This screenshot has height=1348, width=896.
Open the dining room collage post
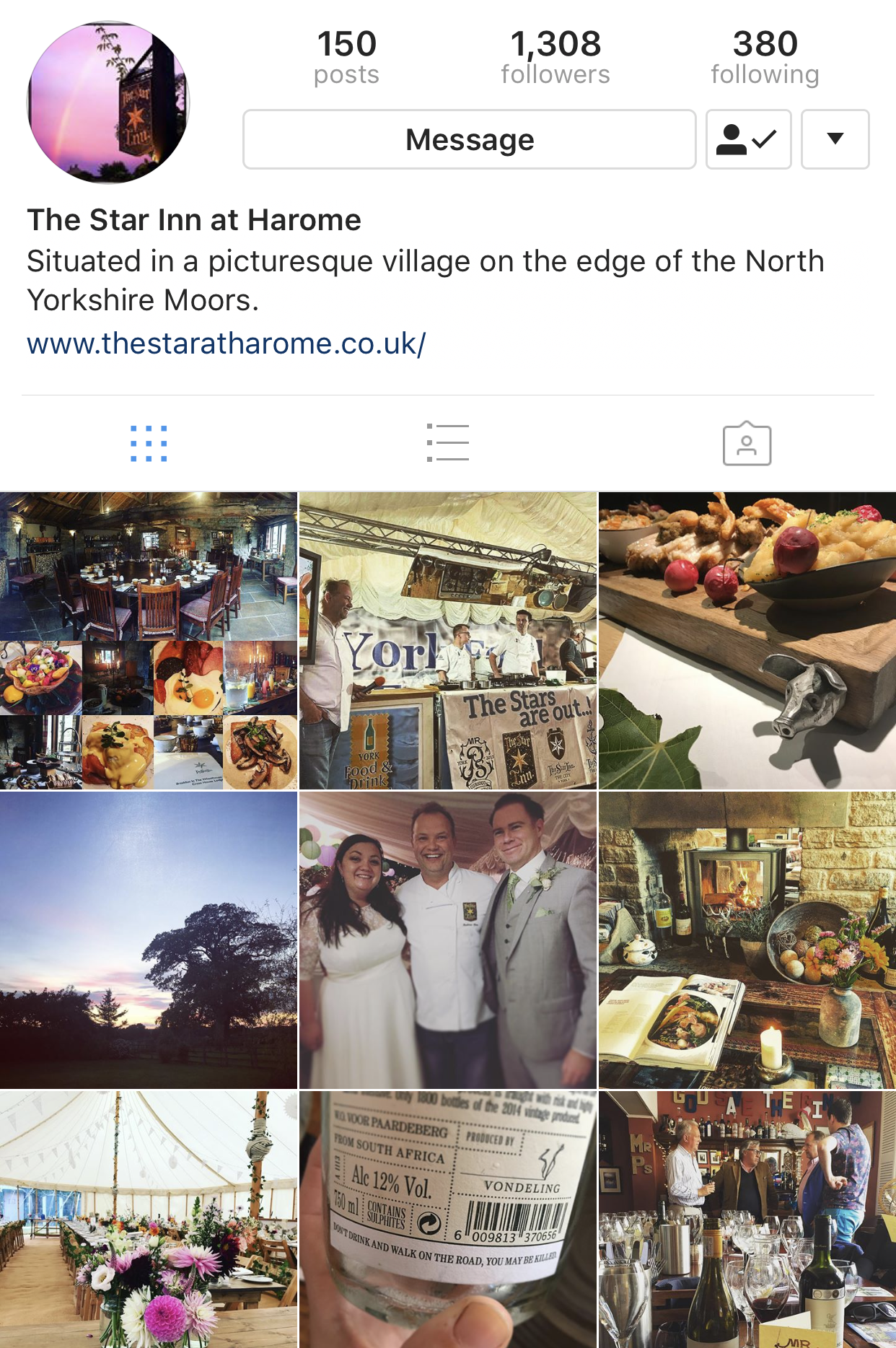click(x=149, y=641)
